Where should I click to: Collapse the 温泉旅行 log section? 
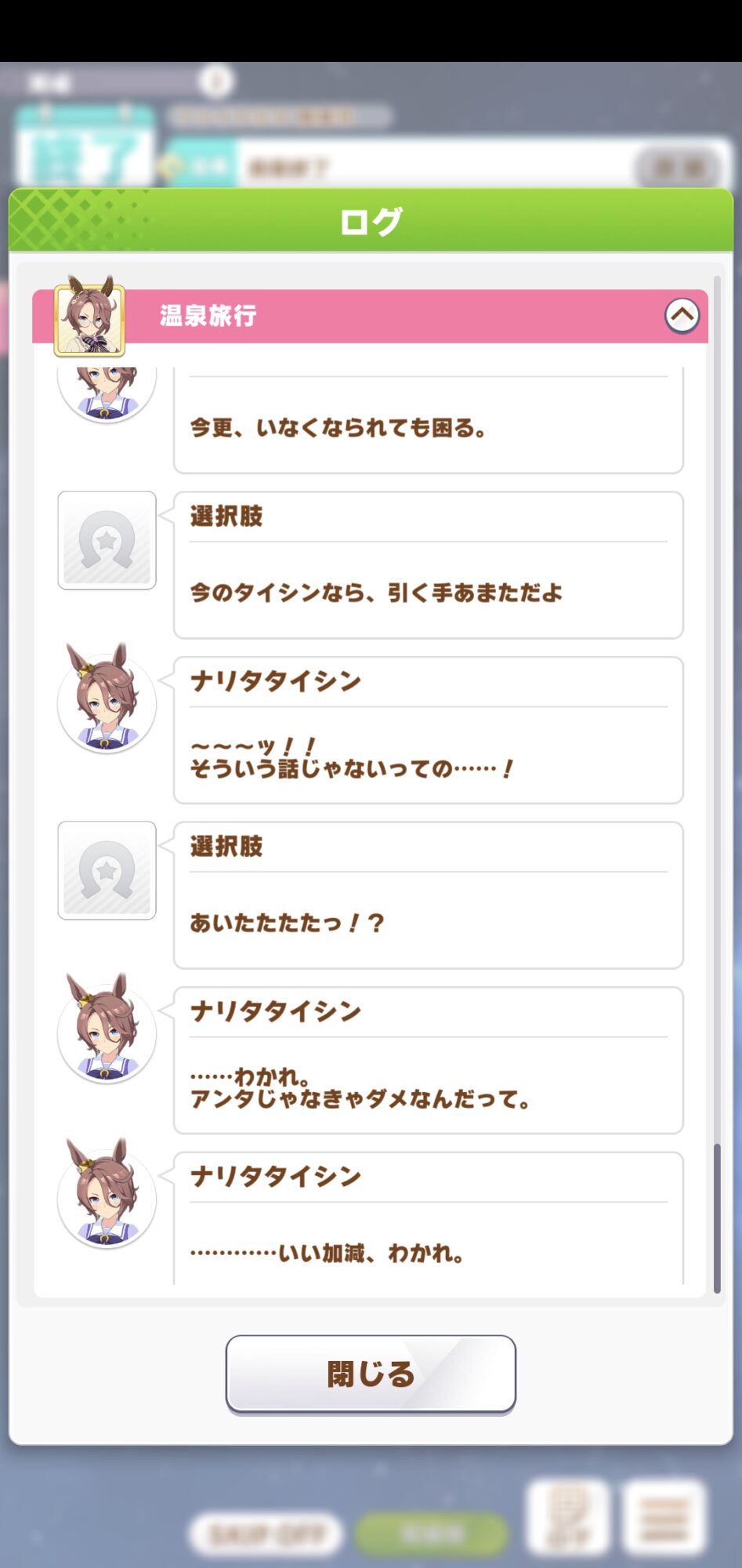tap(682, 315)
